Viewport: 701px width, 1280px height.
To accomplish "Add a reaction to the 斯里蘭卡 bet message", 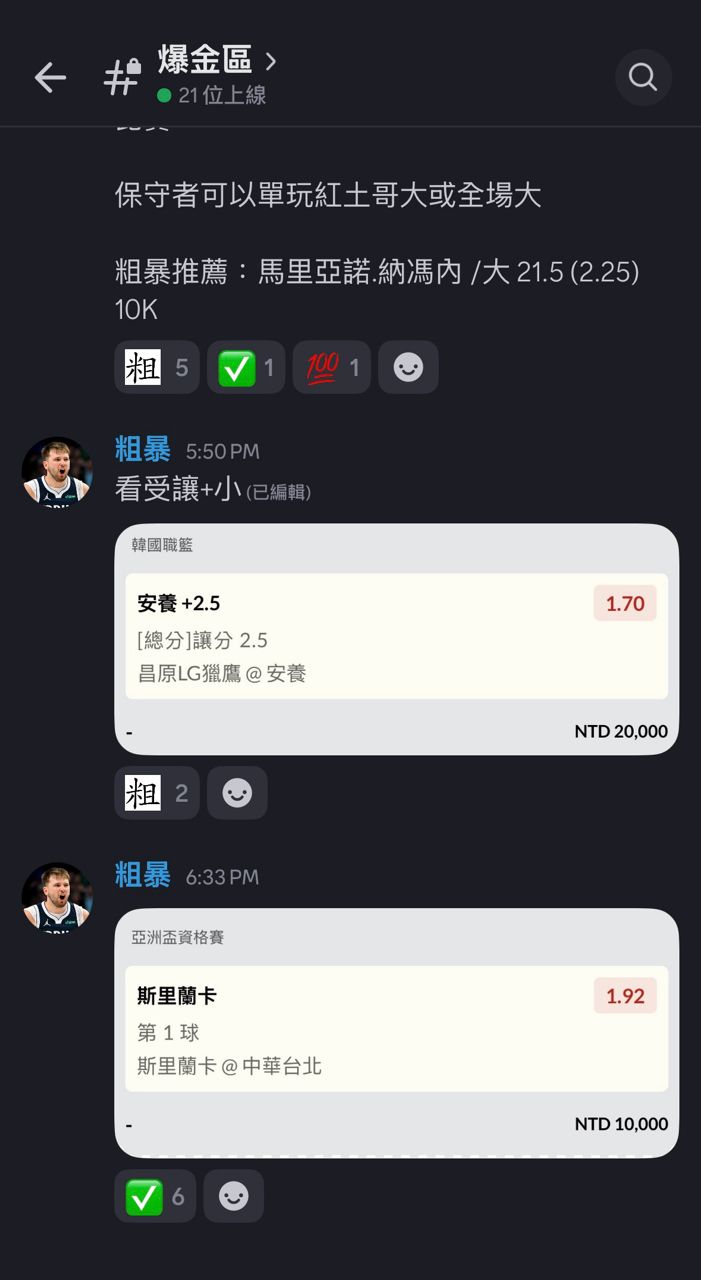I will pyautogui.click(x=234, y=1197).
